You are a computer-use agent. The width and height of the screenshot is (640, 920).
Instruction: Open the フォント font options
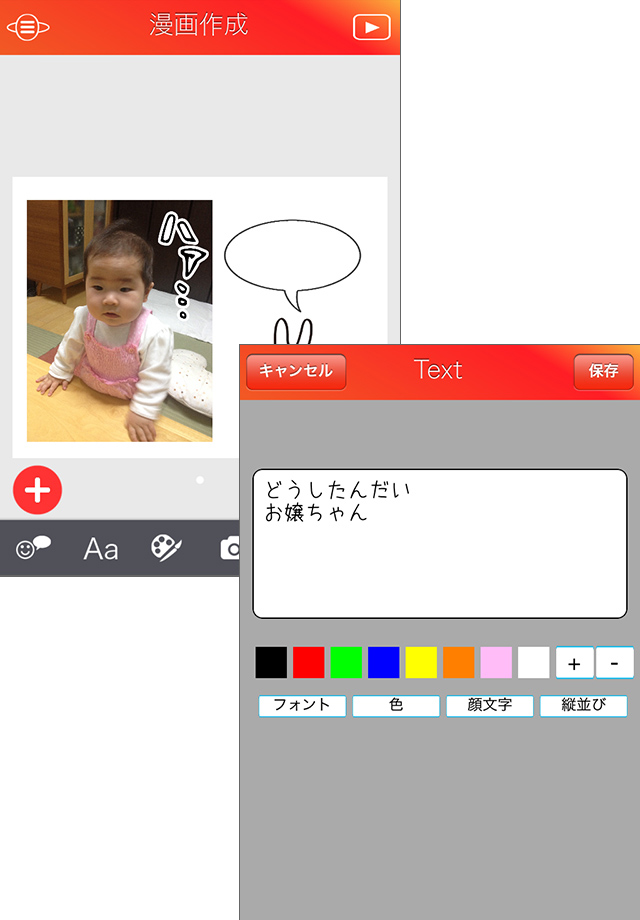(302, 706)
